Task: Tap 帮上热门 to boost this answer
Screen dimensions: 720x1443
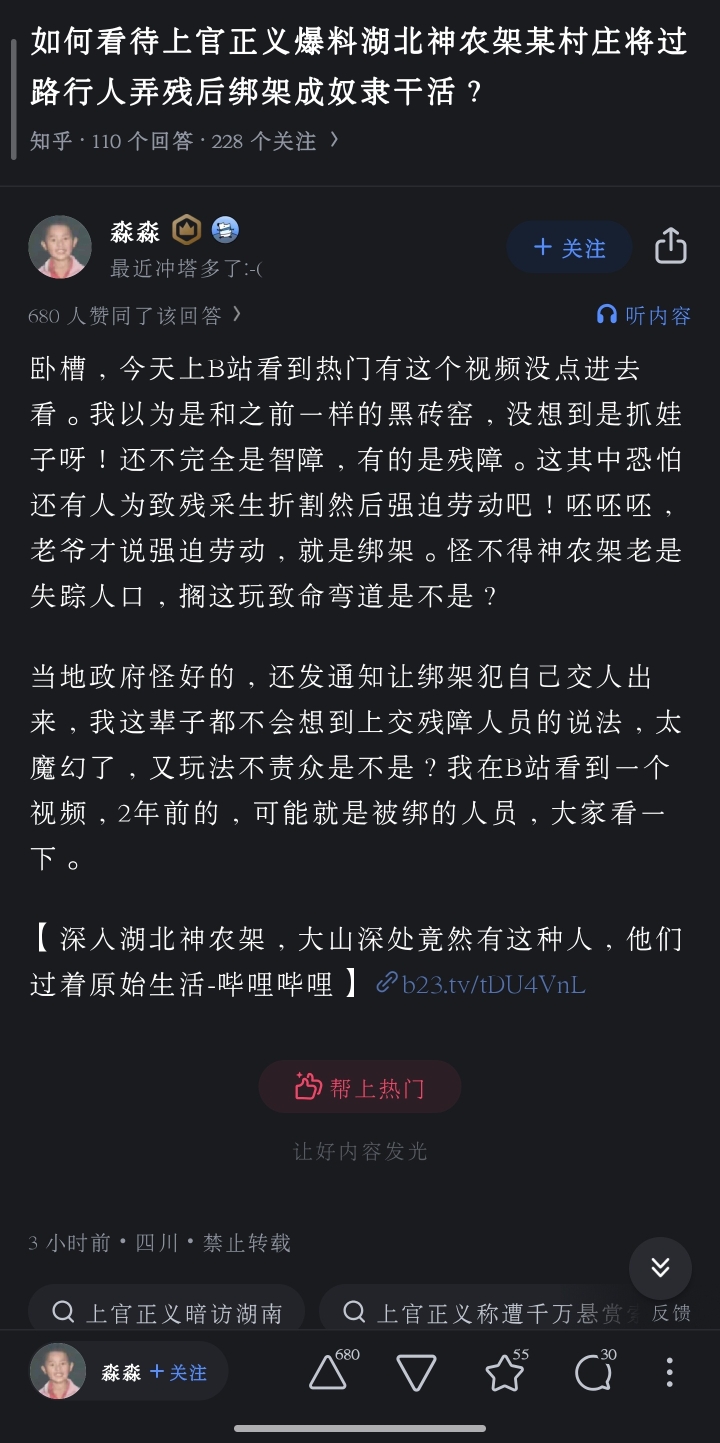Action: coord(360,1087)
